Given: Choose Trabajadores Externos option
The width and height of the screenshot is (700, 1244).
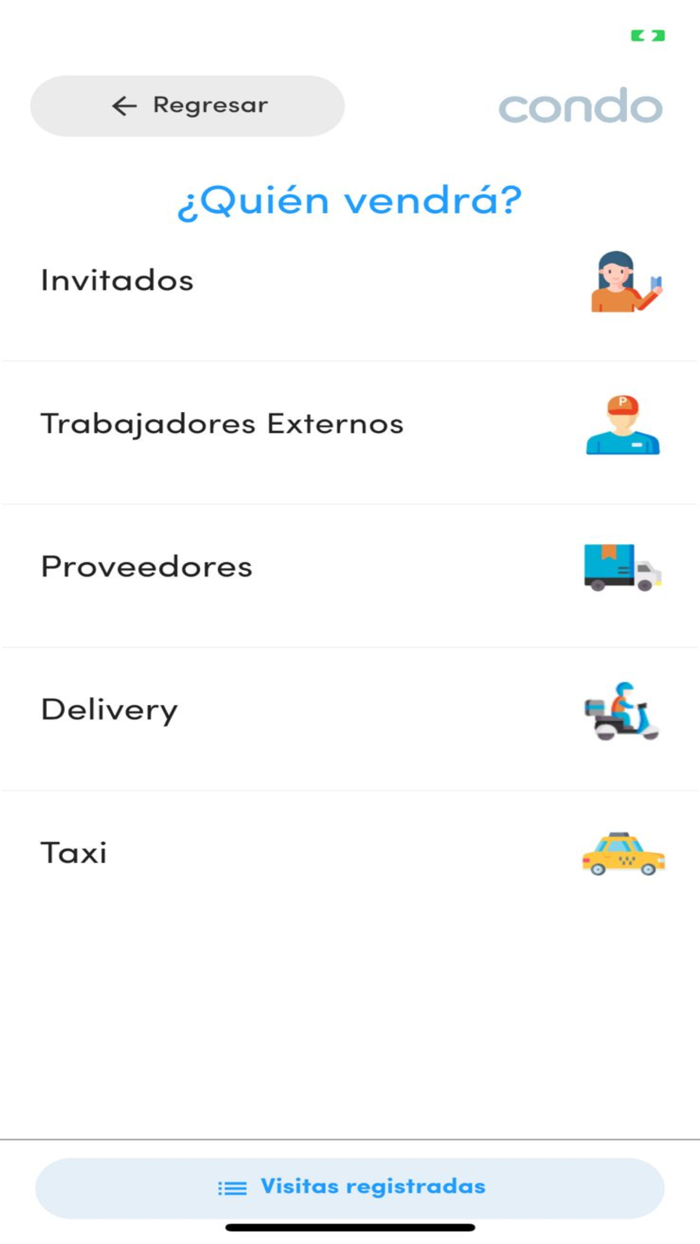Looking at the screenshot, I should pos(350,424).
